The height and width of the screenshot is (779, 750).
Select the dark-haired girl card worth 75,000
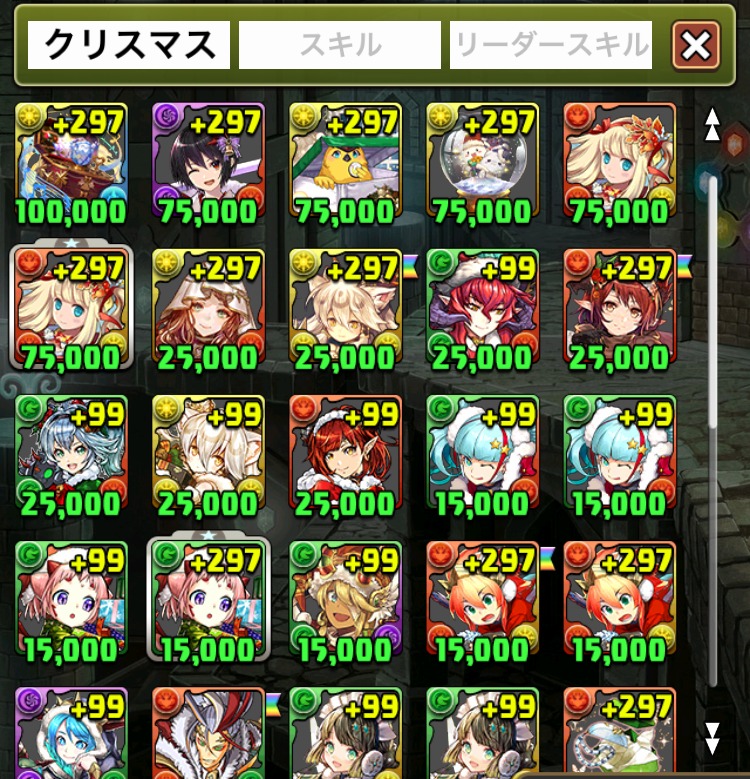[208, 163]
